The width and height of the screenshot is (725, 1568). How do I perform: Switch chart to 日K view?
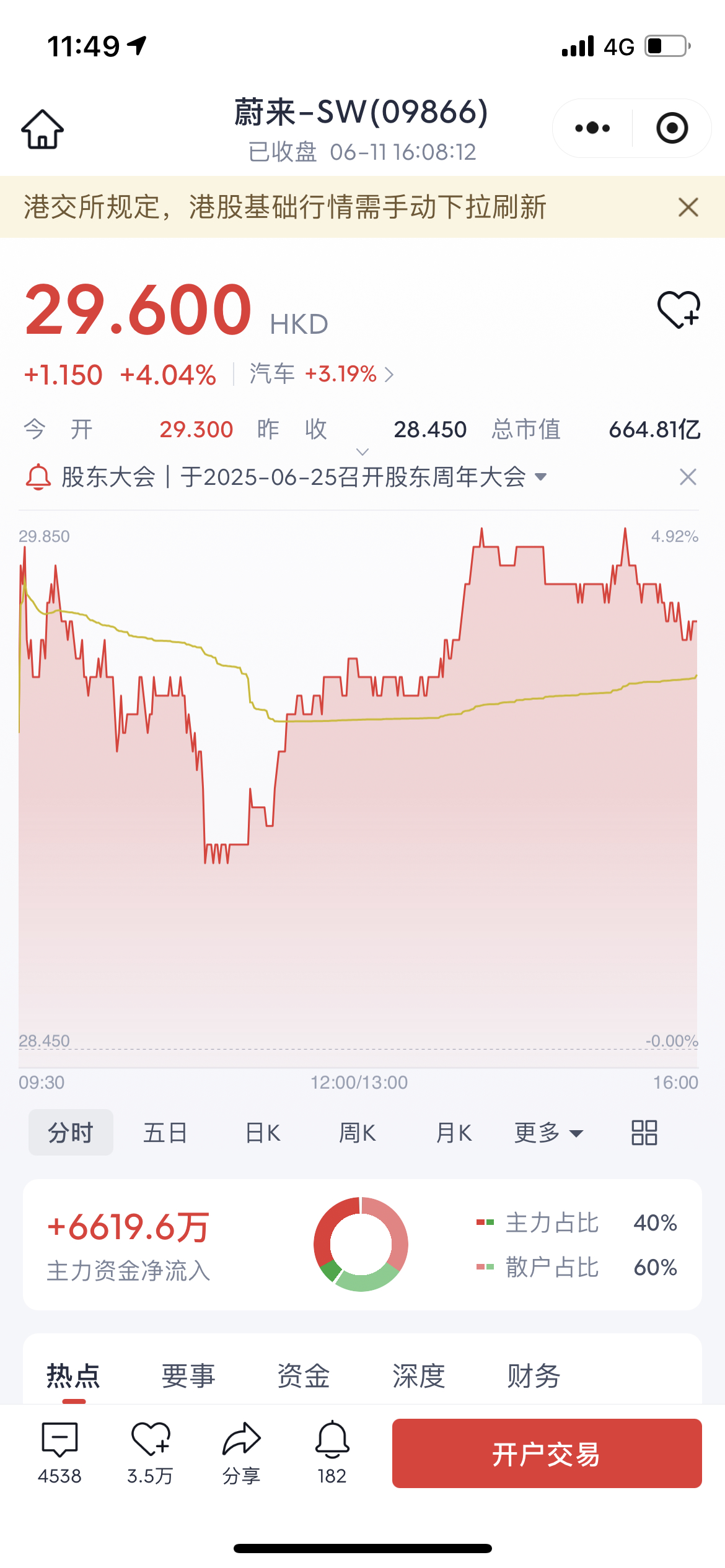pyautogui.click(x=263, y=1133)
